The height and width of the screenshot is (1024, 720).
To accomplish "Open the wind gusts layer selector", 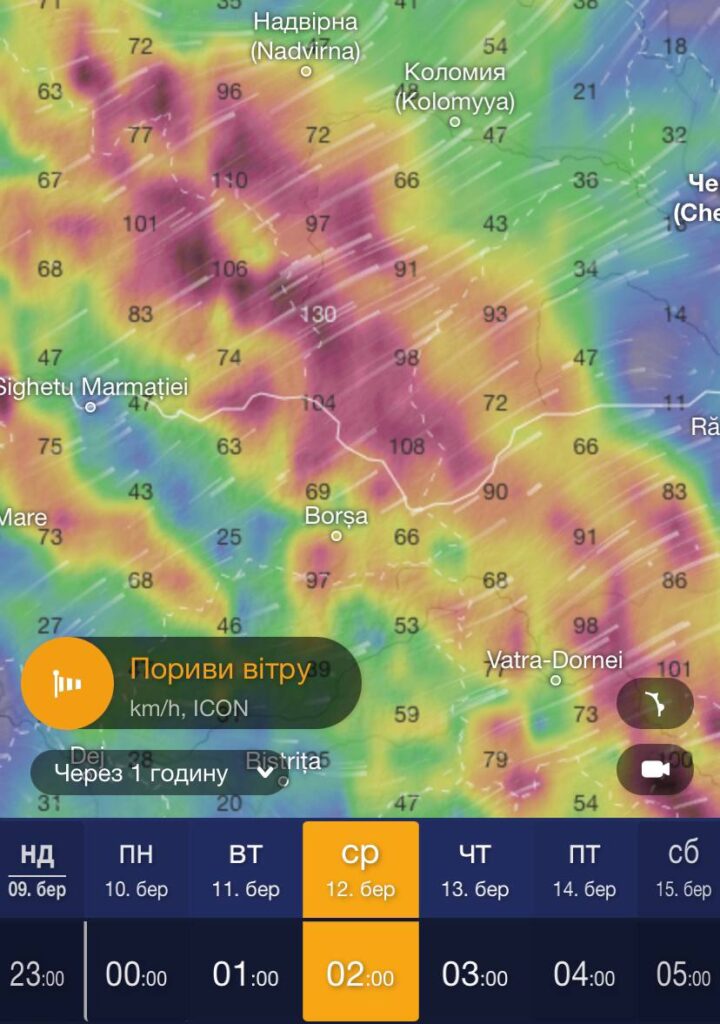I will pos(190,684).
